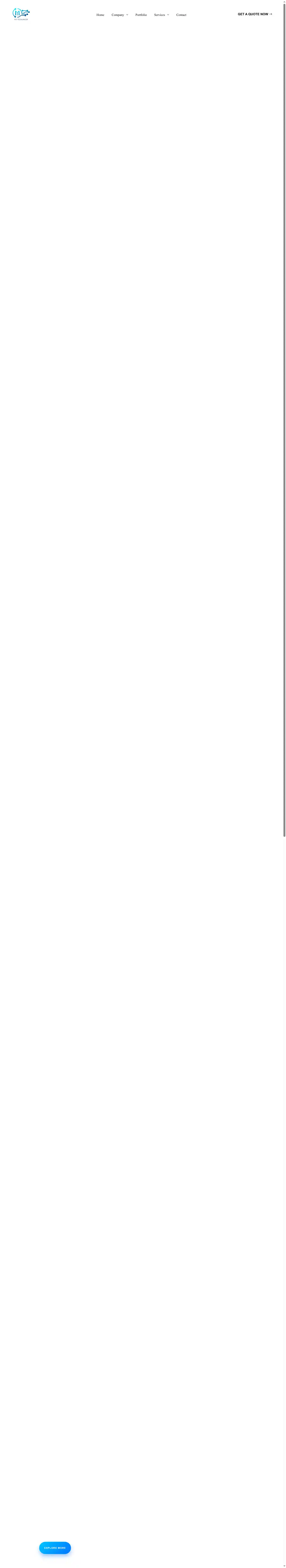This screenshot has height=1568, width=286.
Task: Open the Contact page
Action: 181,15
